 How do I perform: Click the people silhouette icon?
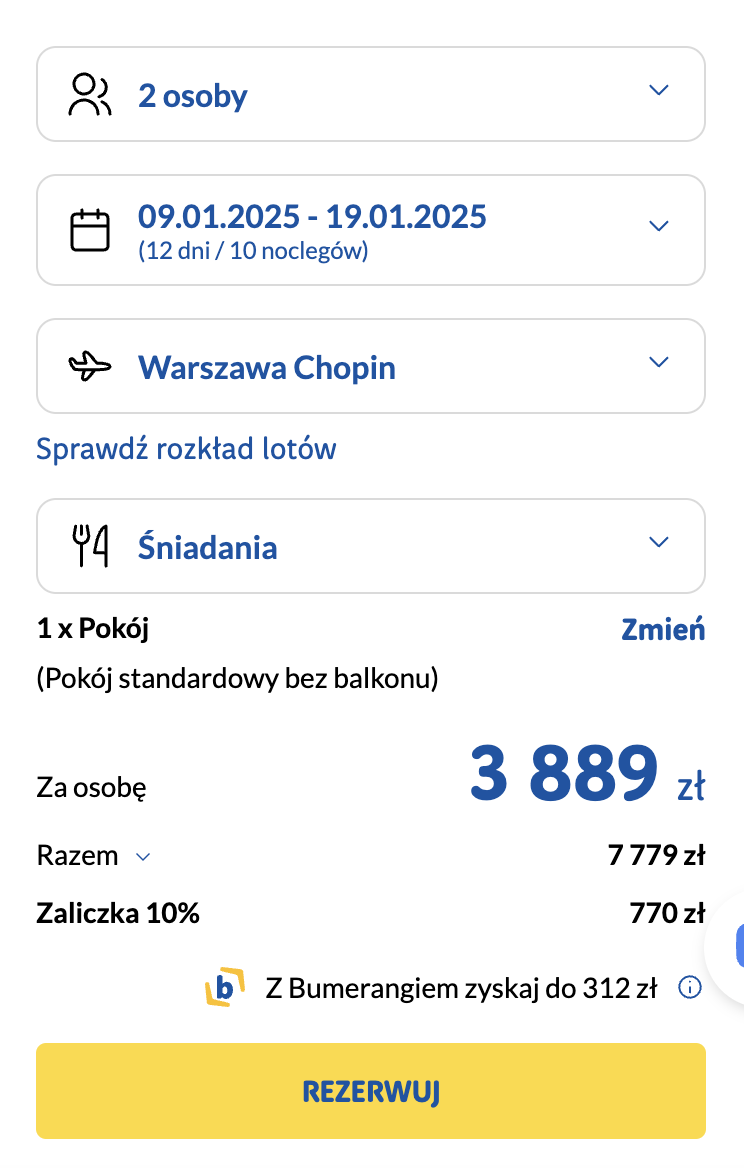click(x=90, y=94)
